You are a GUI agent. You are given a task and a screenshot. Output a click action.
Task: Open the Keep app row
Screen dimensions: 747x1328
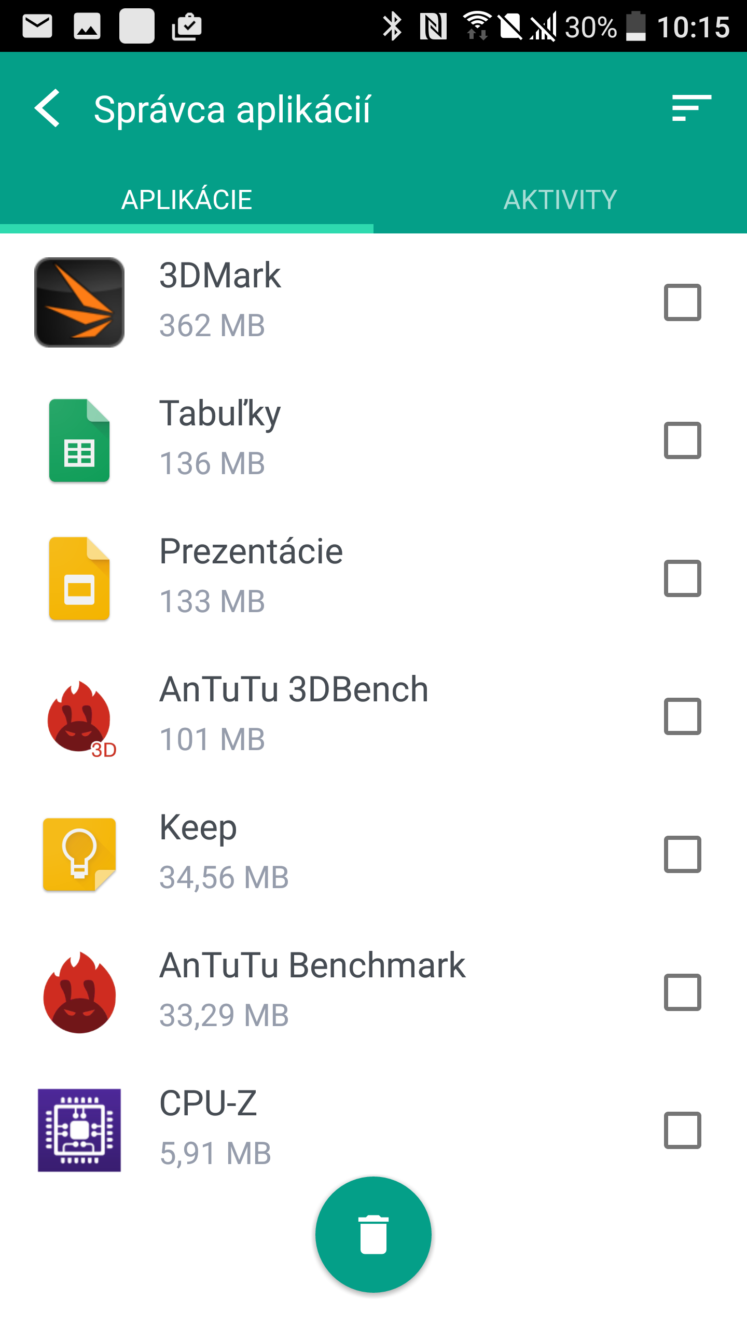point(373,854)
